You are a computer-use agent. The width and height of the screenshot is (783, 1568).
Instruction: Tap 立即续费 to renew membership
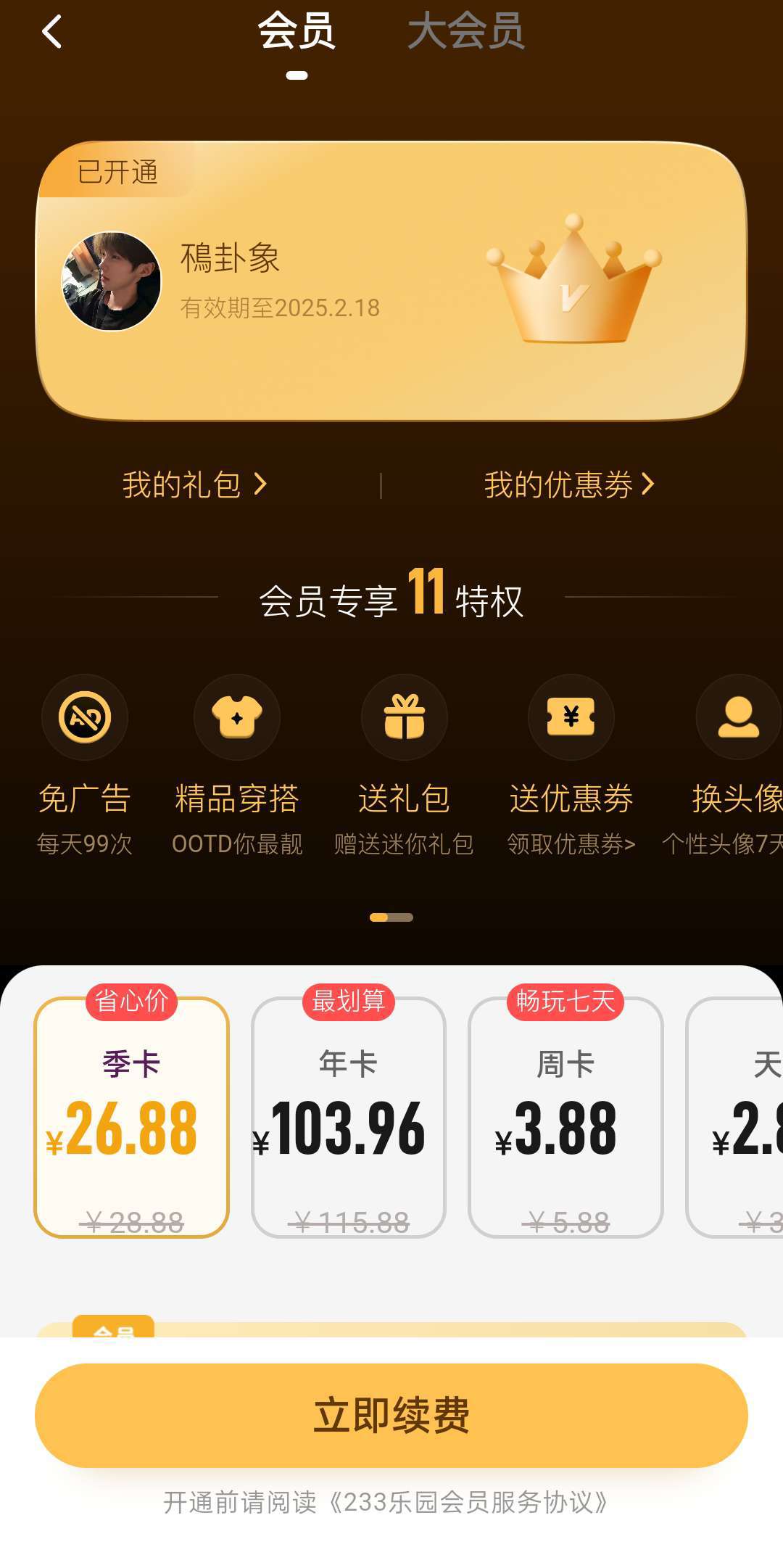click(391, 1415)
